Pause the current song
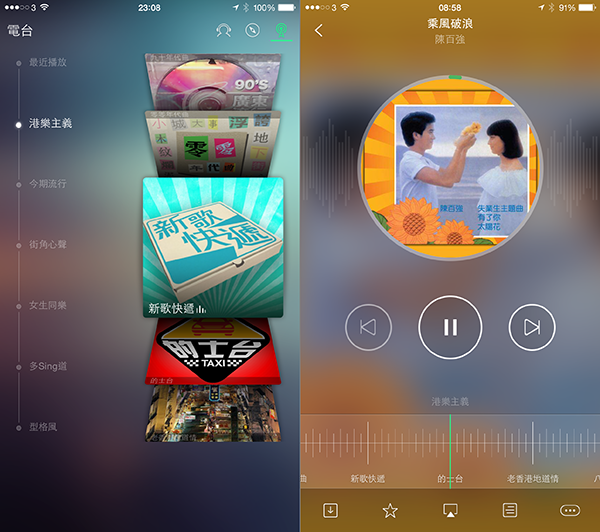 (x=450, y=327)
